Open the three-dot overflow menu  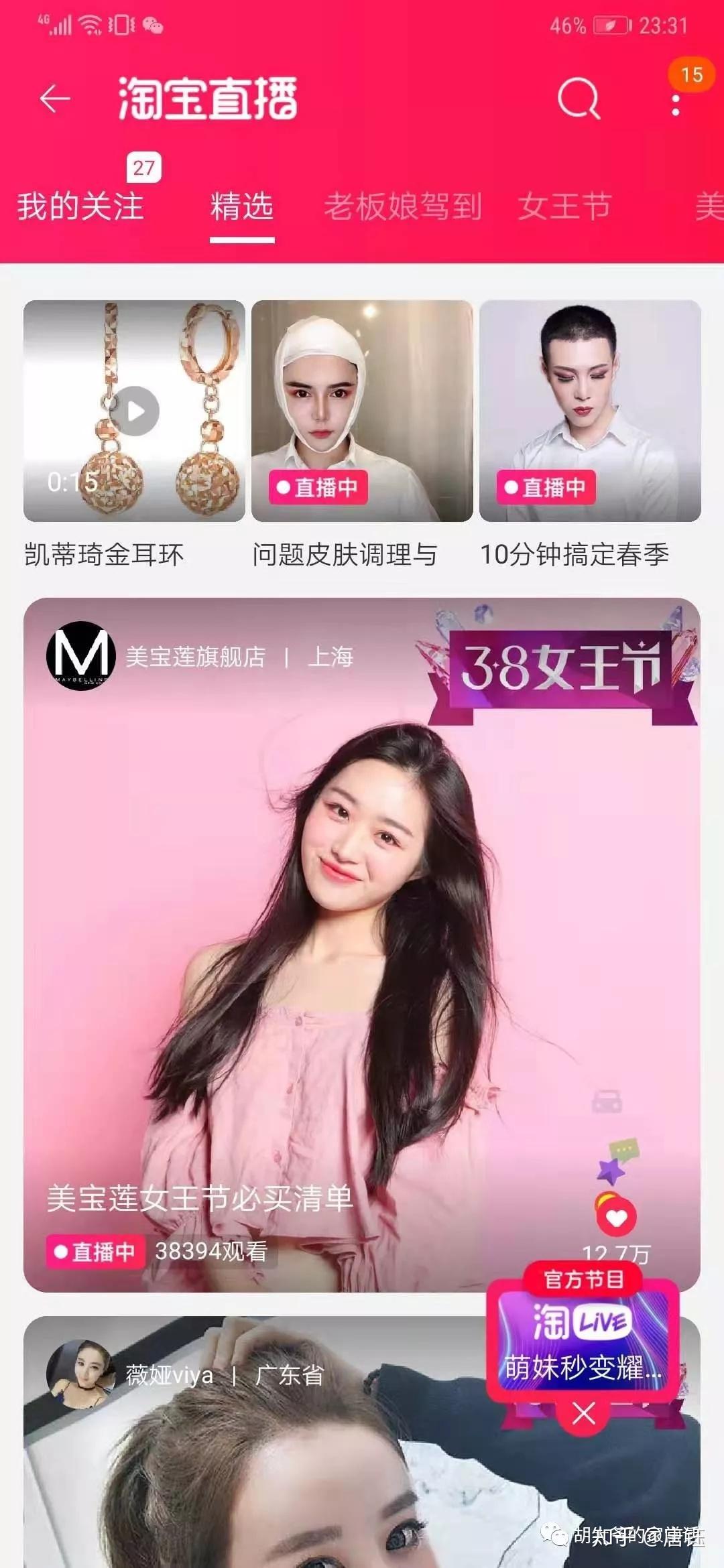pyautogui.click(x=676, y=105)
